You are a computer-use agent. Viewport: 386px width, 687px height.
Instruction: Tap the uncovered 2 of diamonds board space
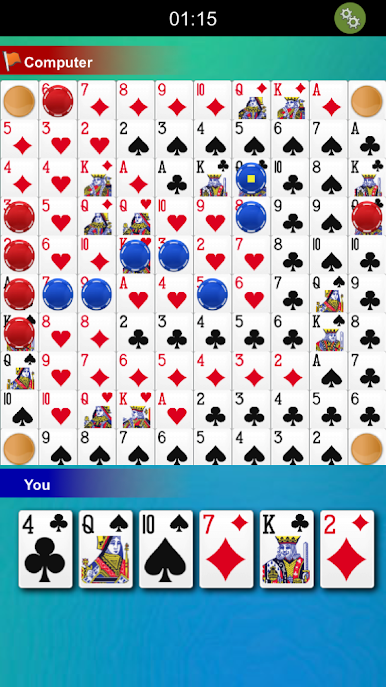point(289,371)
